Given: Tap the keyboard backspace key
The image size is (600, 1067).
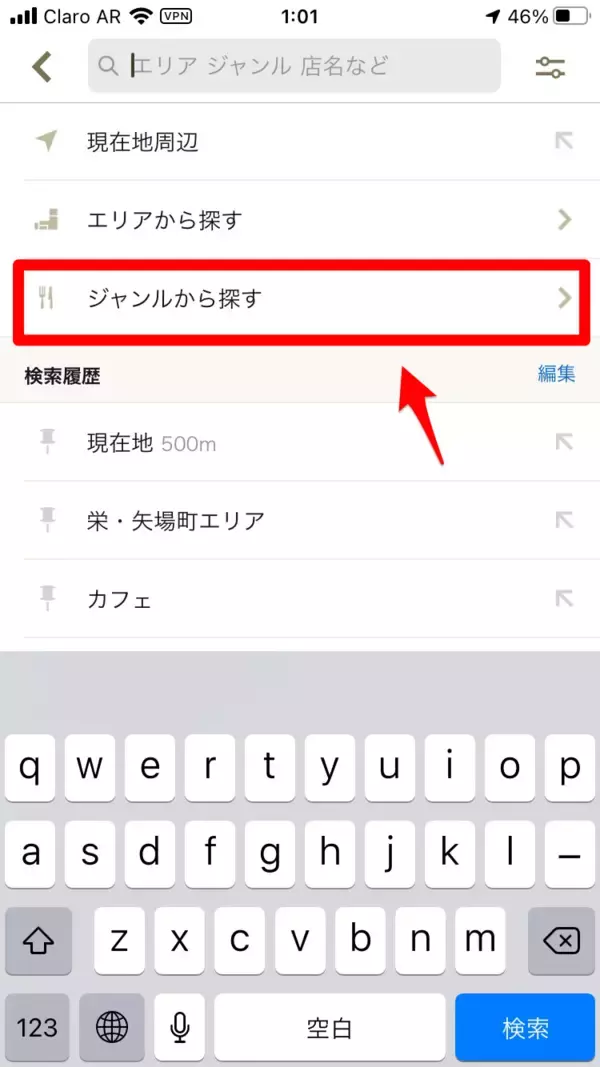Looking at the screenshot, I should [x=562, y=940].
